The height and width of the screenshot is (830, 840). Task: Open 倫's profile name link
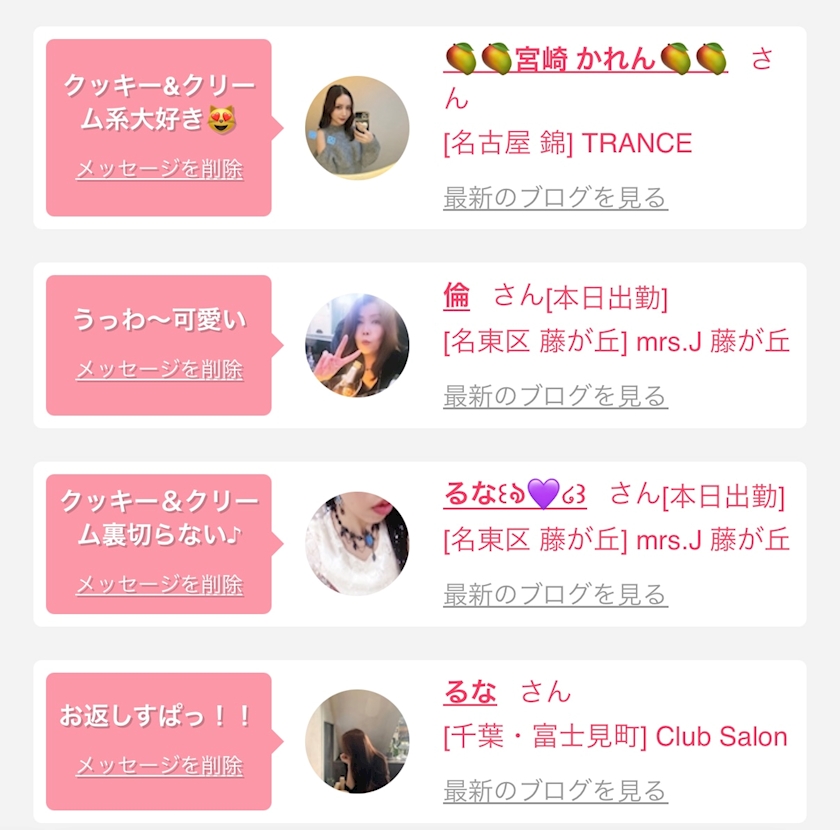click(456, 296)
